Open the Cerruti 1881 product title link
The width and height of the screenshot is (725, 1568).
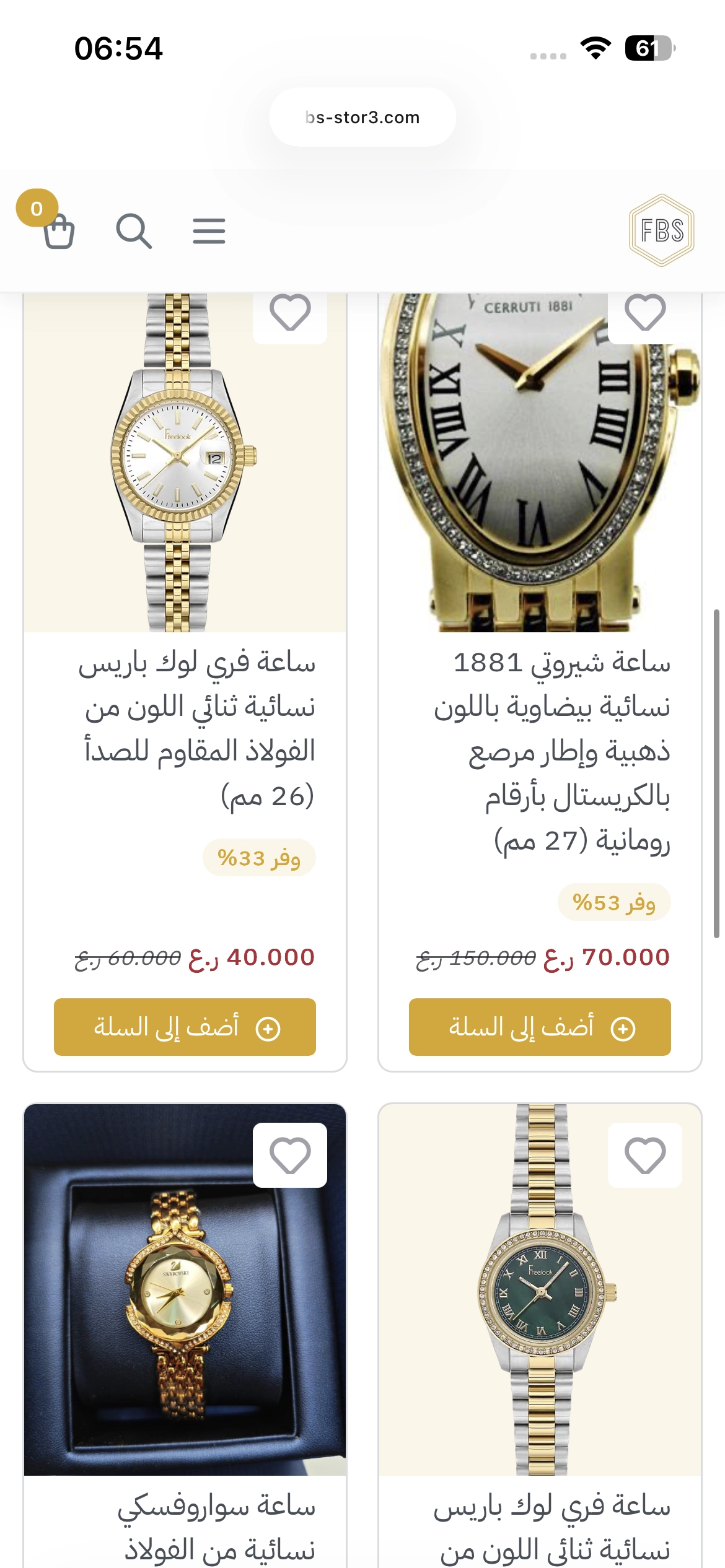pyautogui.click(x=540, y=743)
